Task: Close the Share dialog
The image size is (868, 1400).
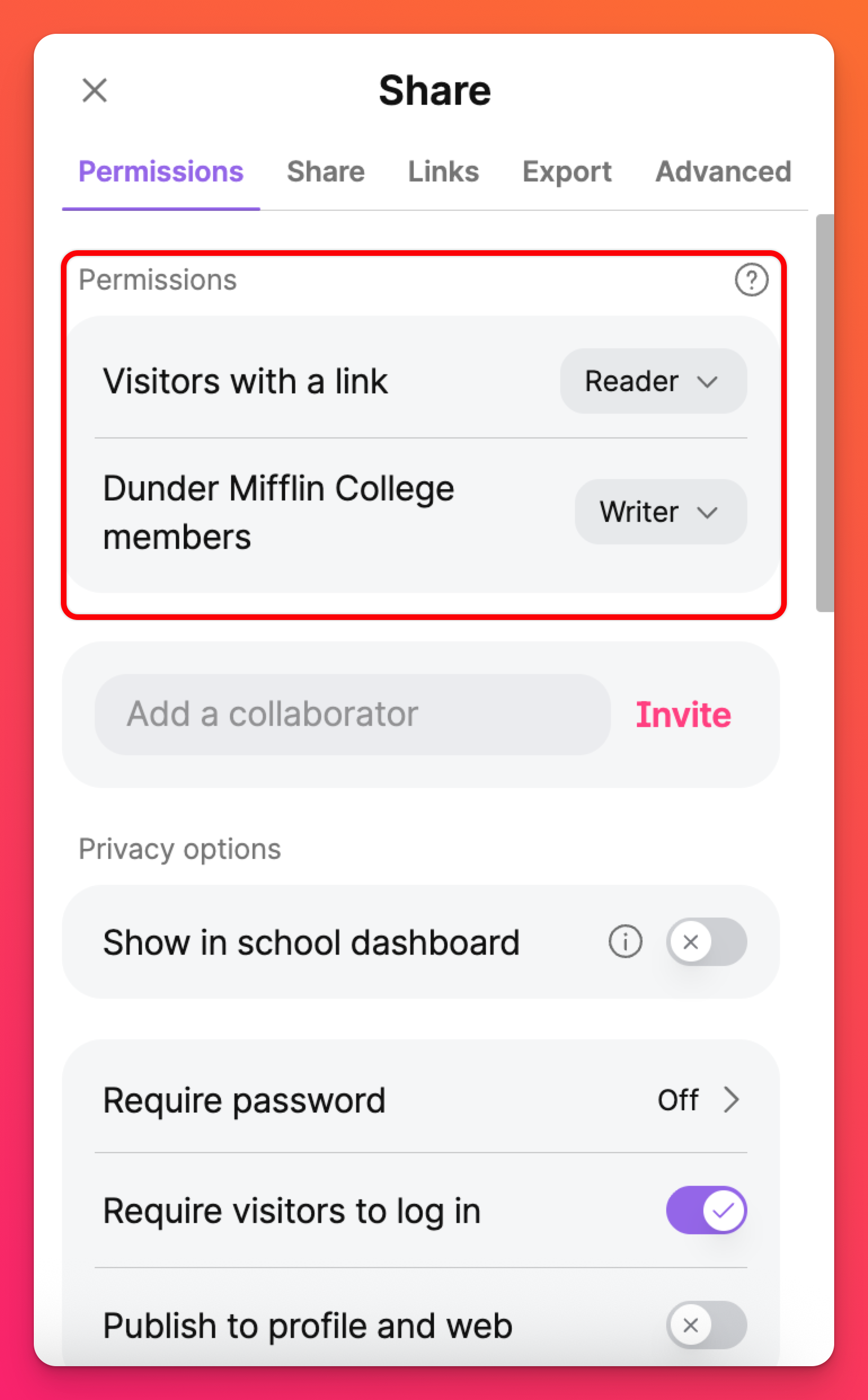Action: pyautogui.click(x=95, y=91)
